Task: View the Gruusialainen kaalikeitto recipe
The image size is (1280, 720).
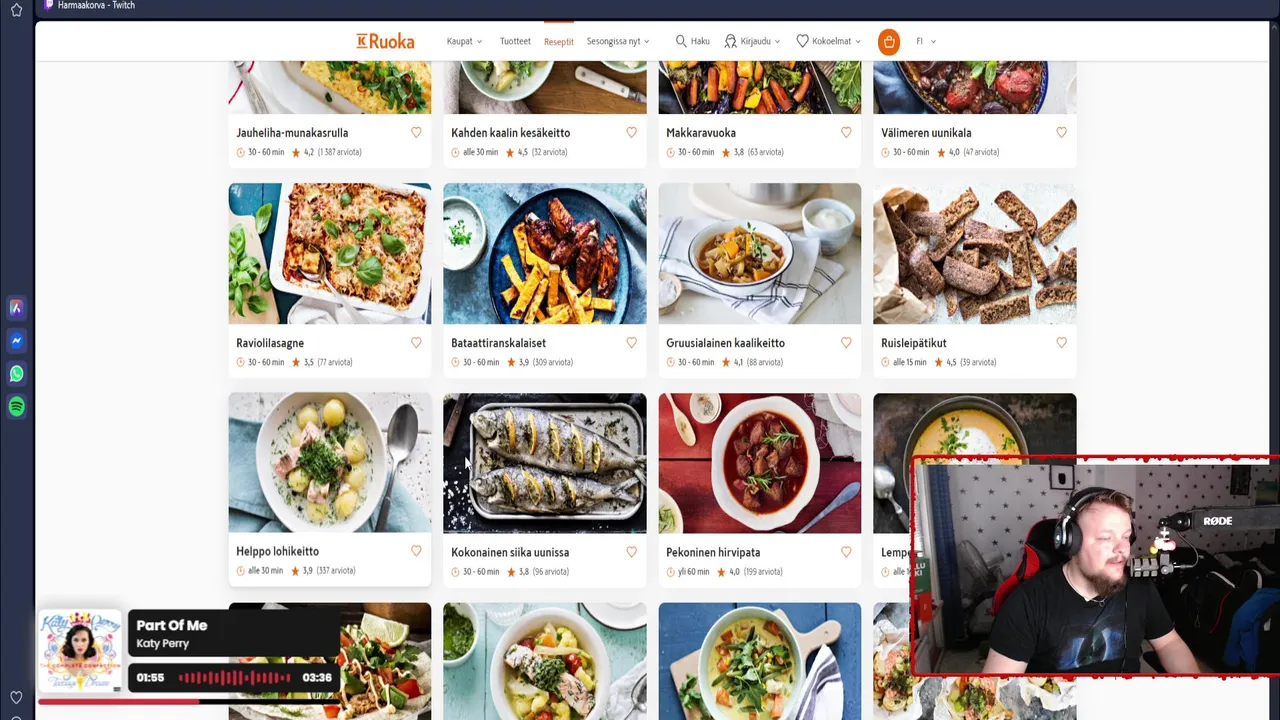Action: 759,254
